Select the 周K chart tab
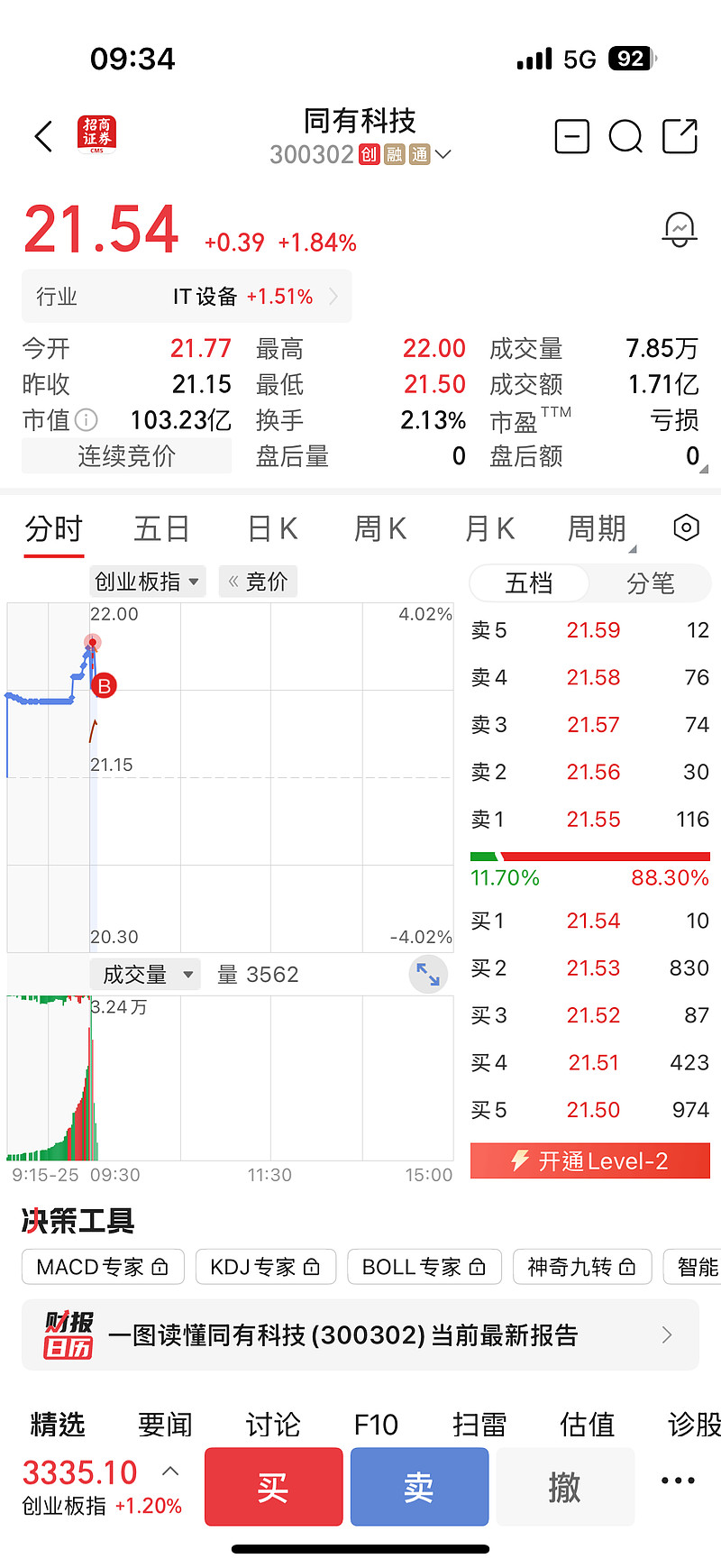The height and width of the screenshot is (1568, 721). (380, 528)
